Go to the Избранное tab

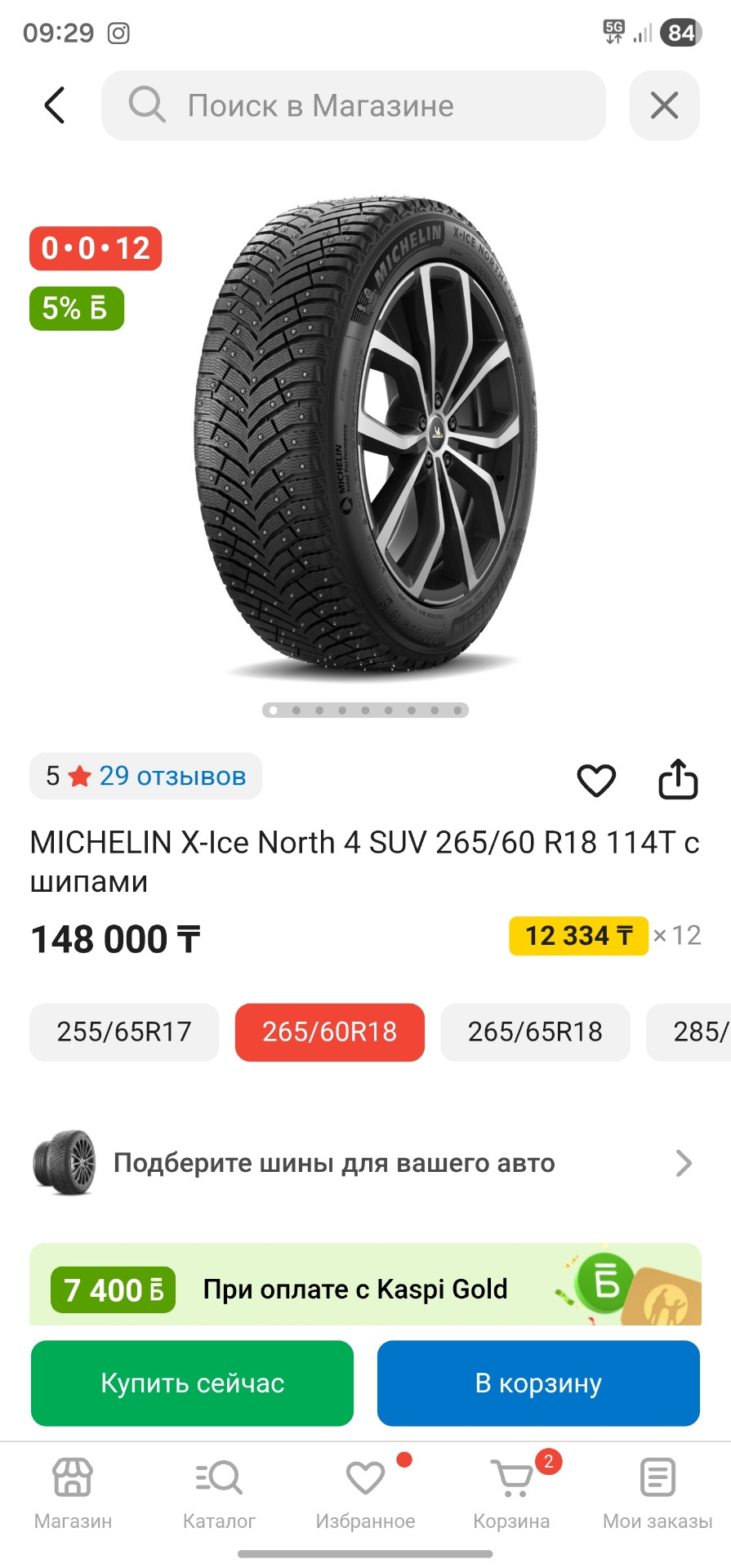(x=365, y=1493)
